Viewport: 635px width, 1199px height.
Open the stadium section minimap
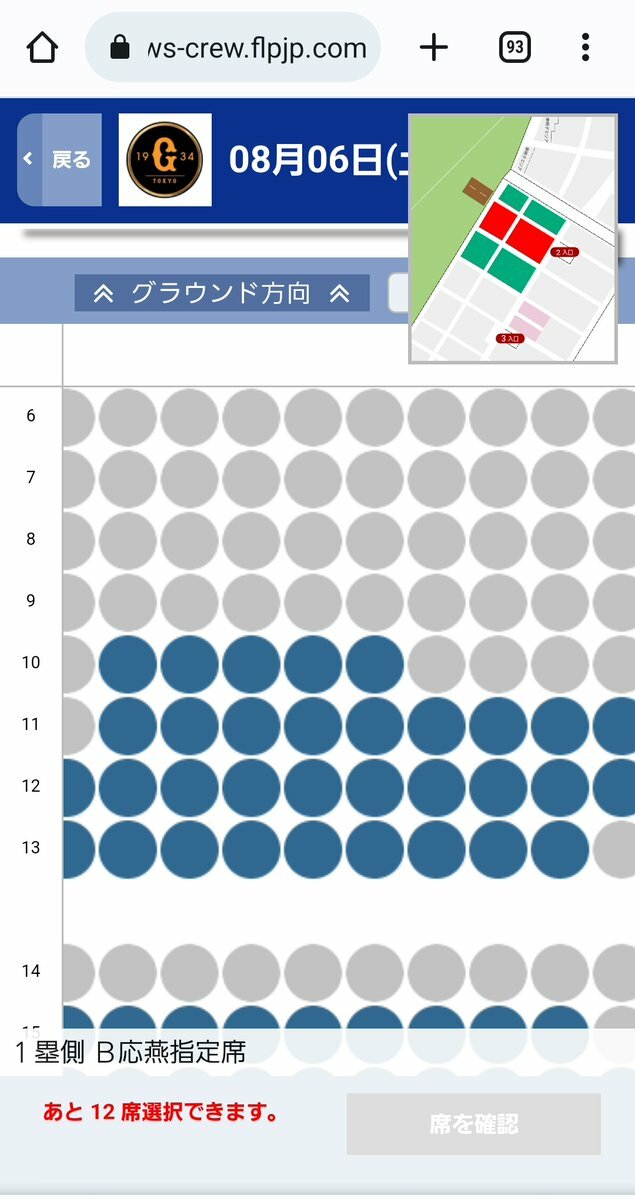[512, 238]
